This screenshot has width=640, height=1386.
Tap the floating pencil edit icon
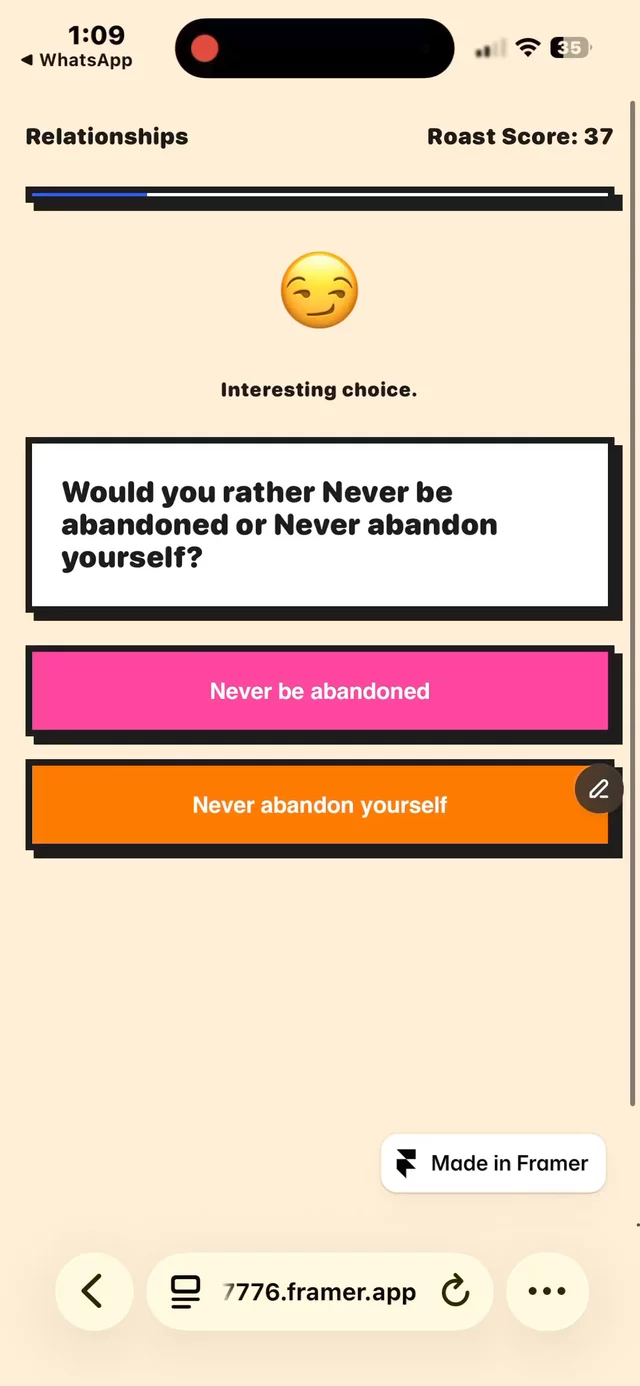click(x=599, y=789)
